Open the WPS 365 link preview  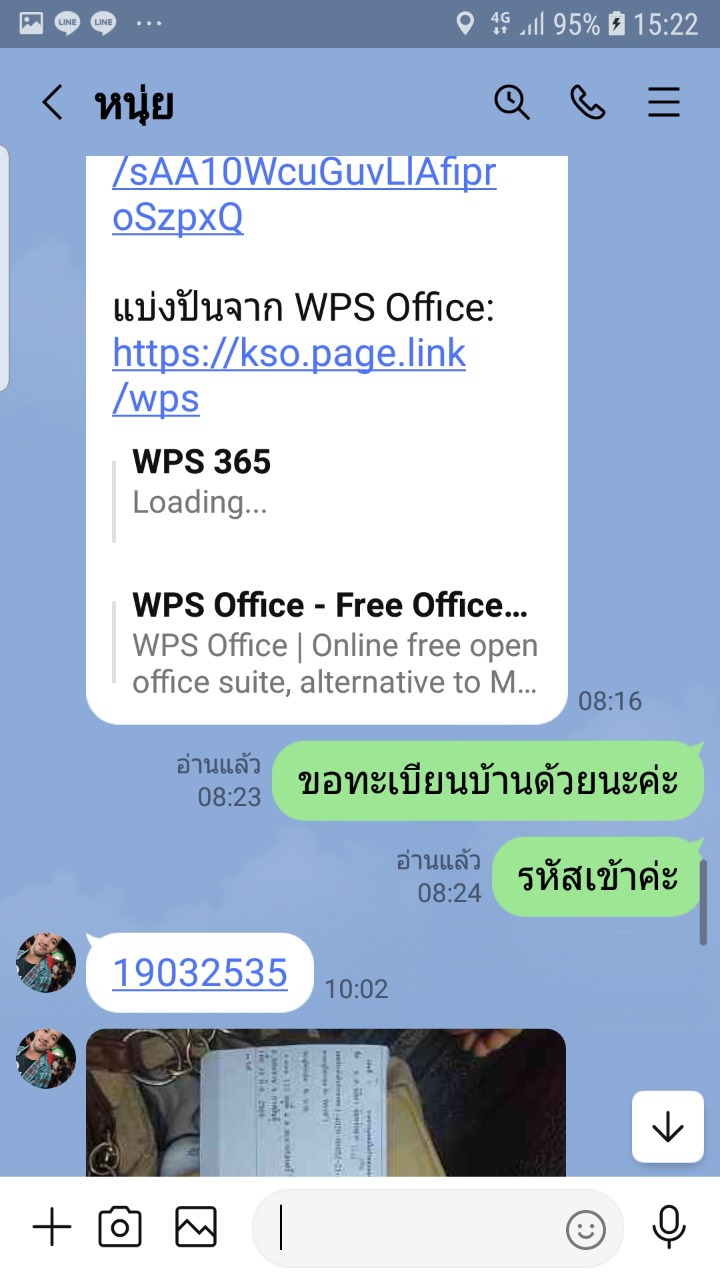325,482
